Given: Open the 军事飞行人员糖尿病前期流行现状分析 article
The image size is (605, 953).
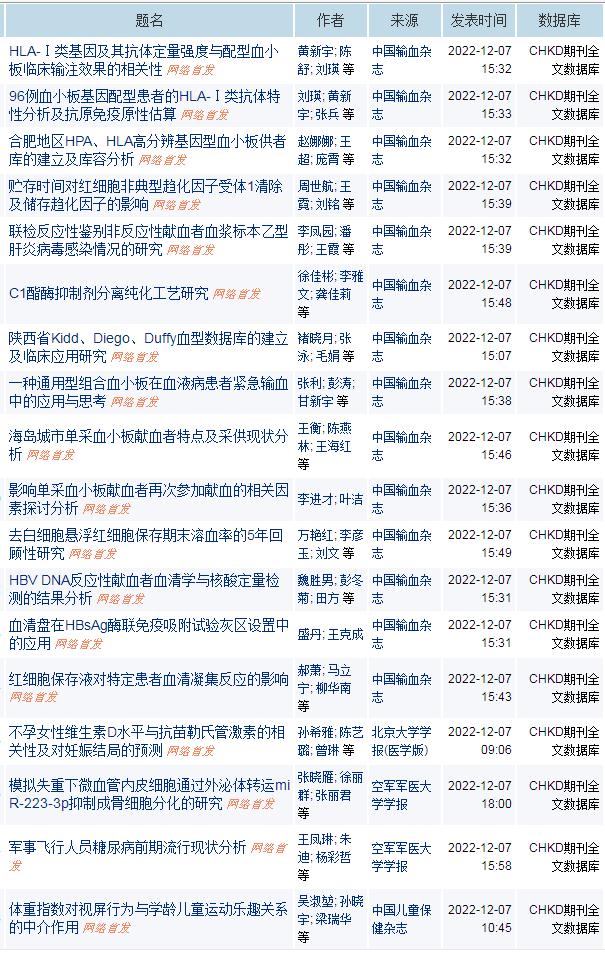Looking at the screenshot, I should 127,847.
